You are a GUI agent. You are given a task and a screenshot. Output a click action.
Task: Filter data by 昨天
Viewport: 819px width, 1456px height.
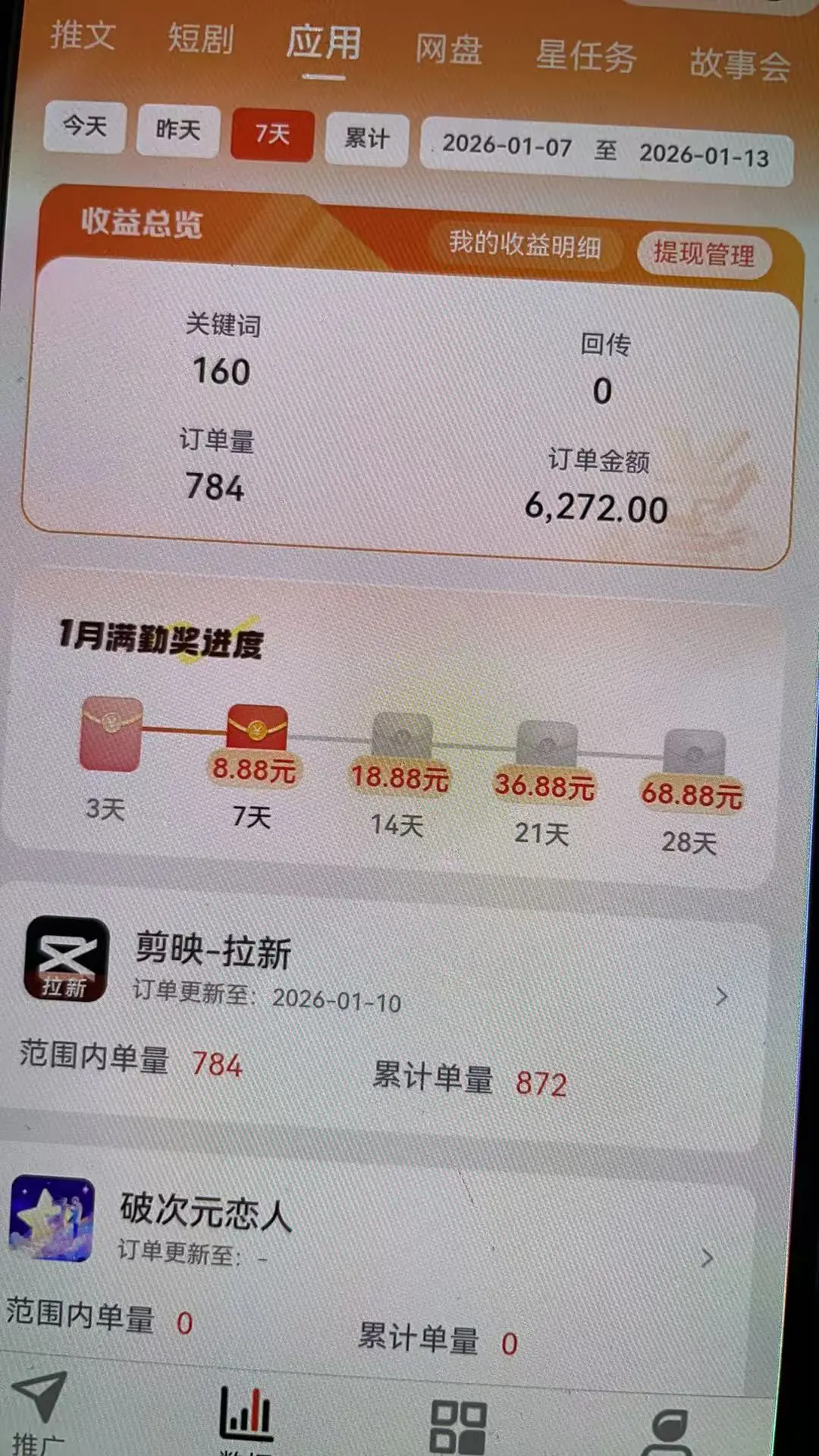point(178,130)
